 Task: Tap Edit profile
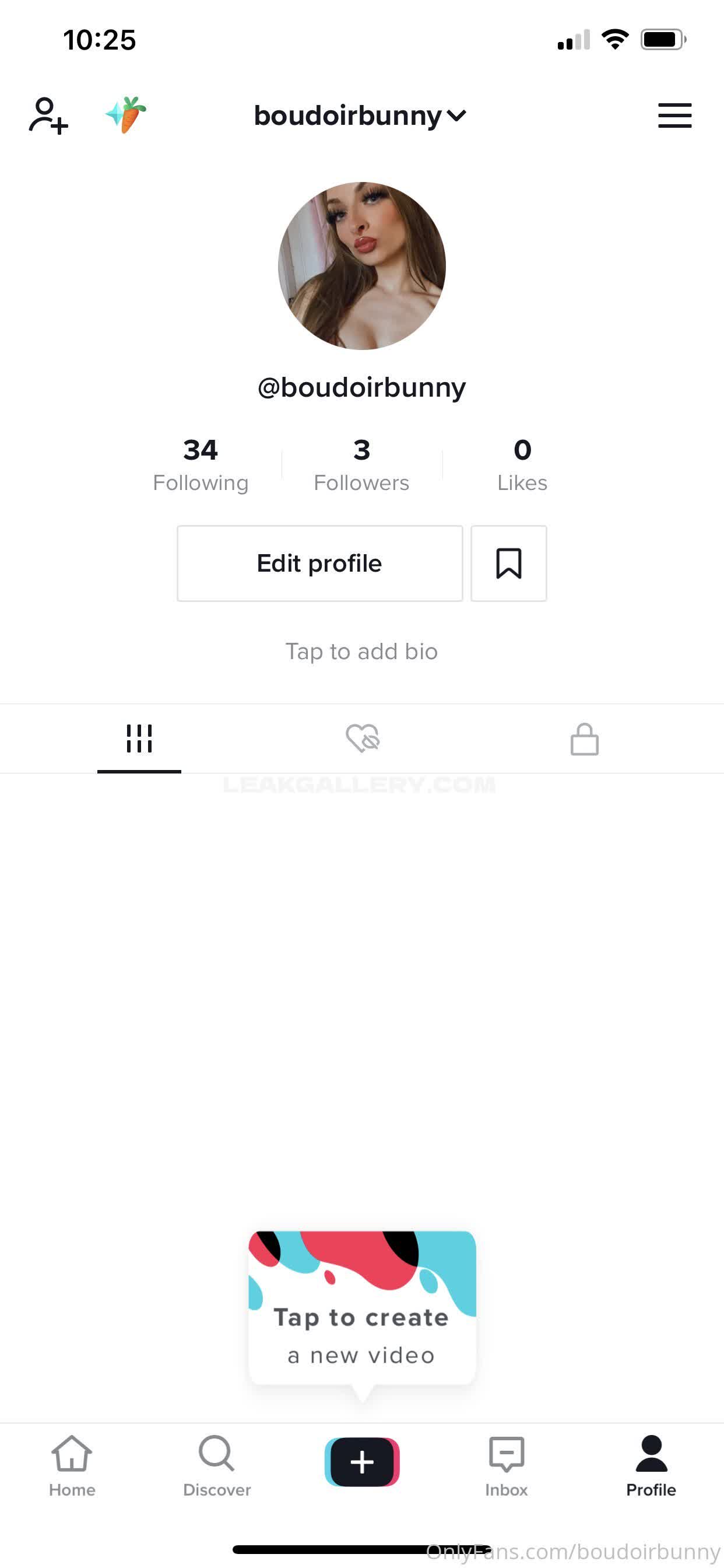(x=319, y=563)
